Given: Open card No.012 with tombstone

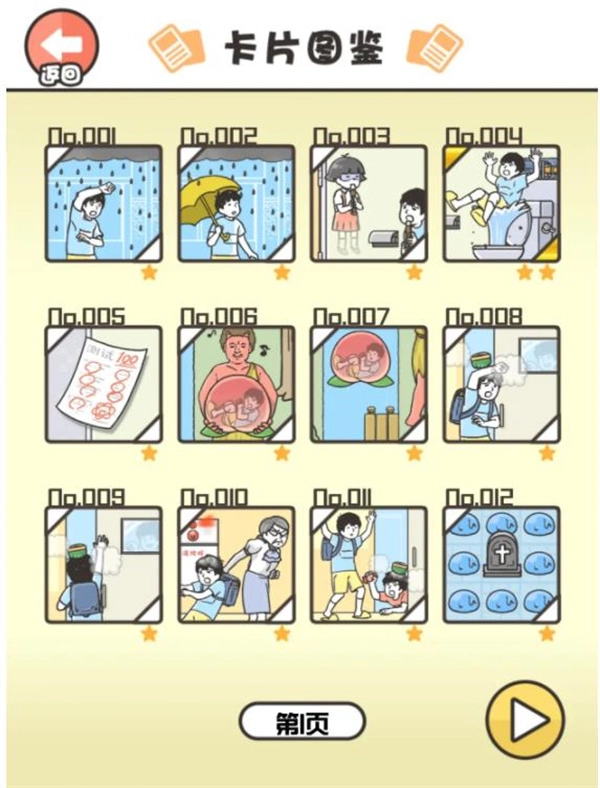Looking at the screenshot, I should click(502, 565).
